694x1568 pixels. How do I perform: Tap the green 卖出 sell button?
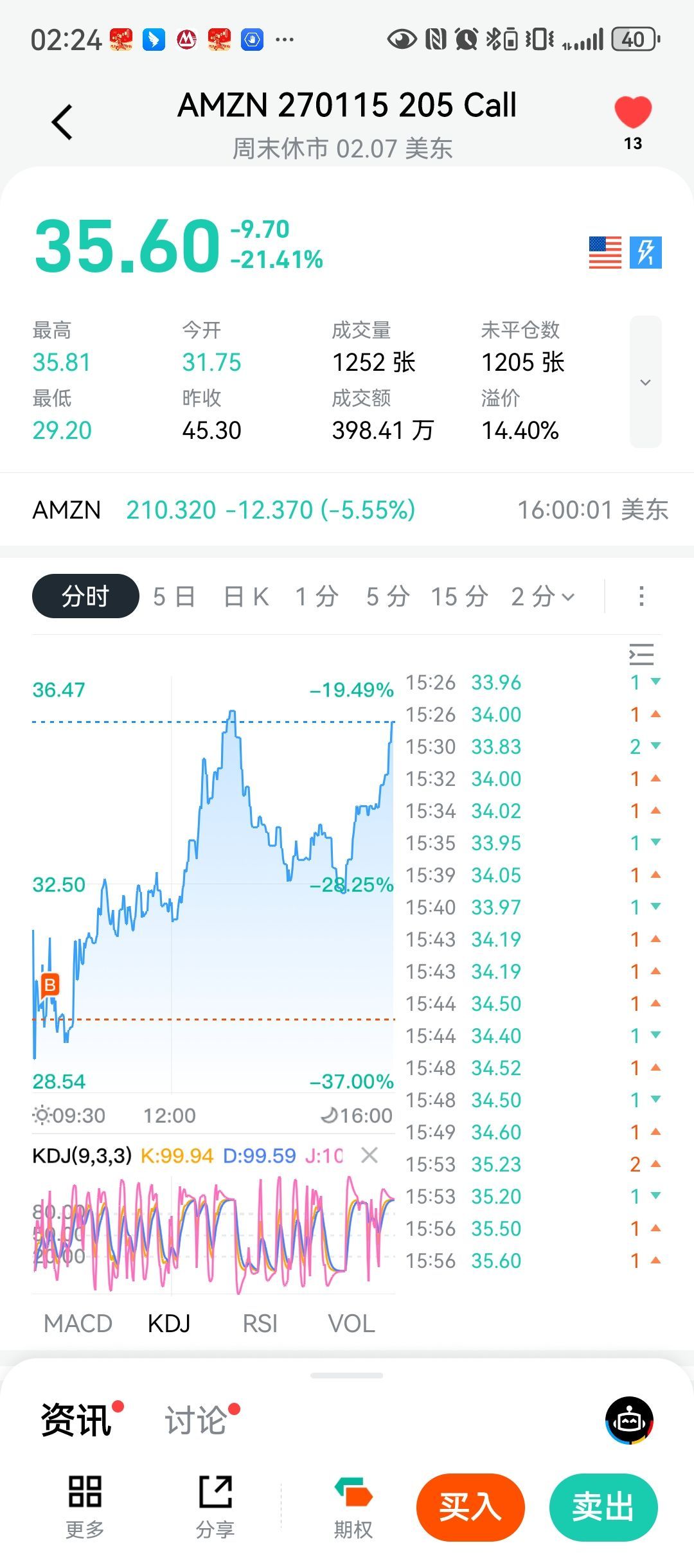coord(603,1507)
